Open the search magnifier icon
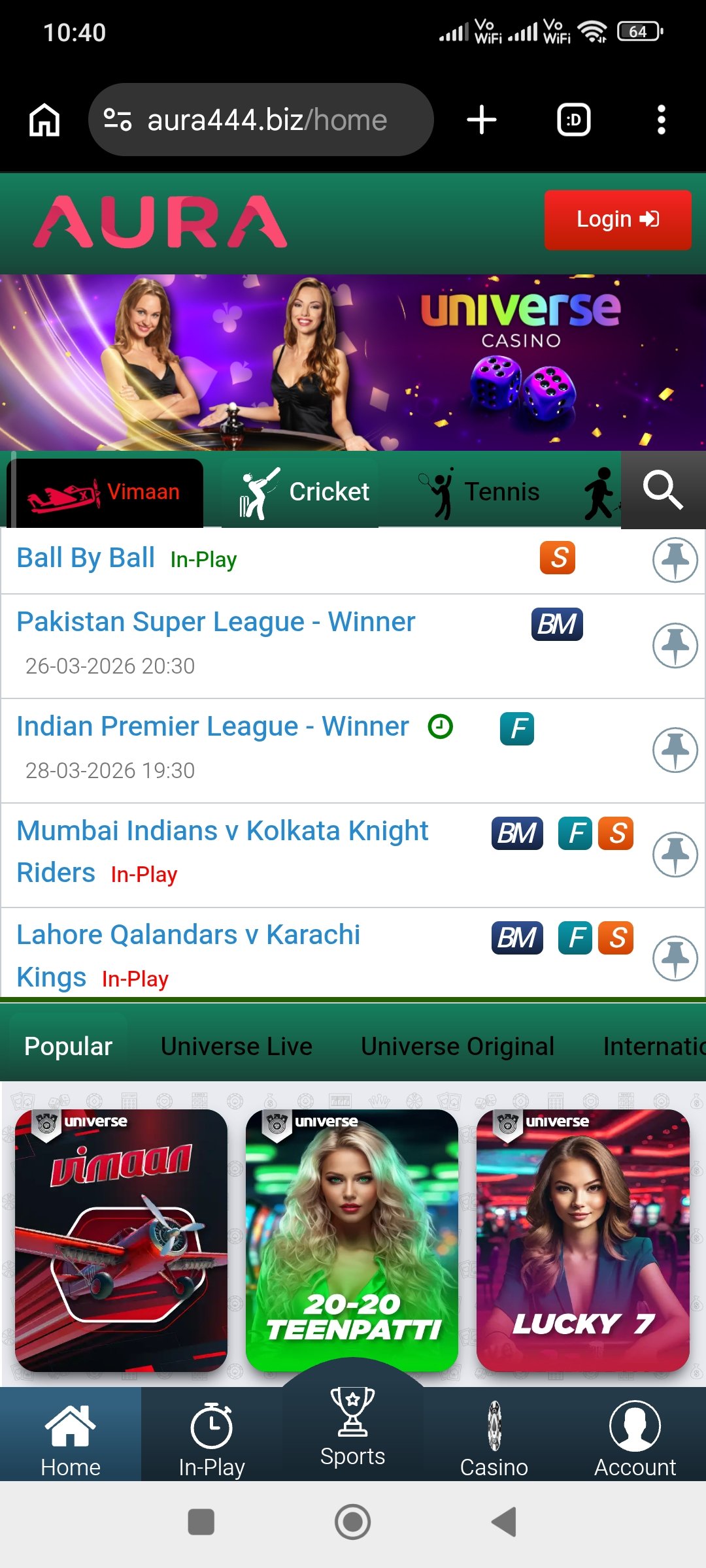 pyautogui.click(x=662, y=490)
